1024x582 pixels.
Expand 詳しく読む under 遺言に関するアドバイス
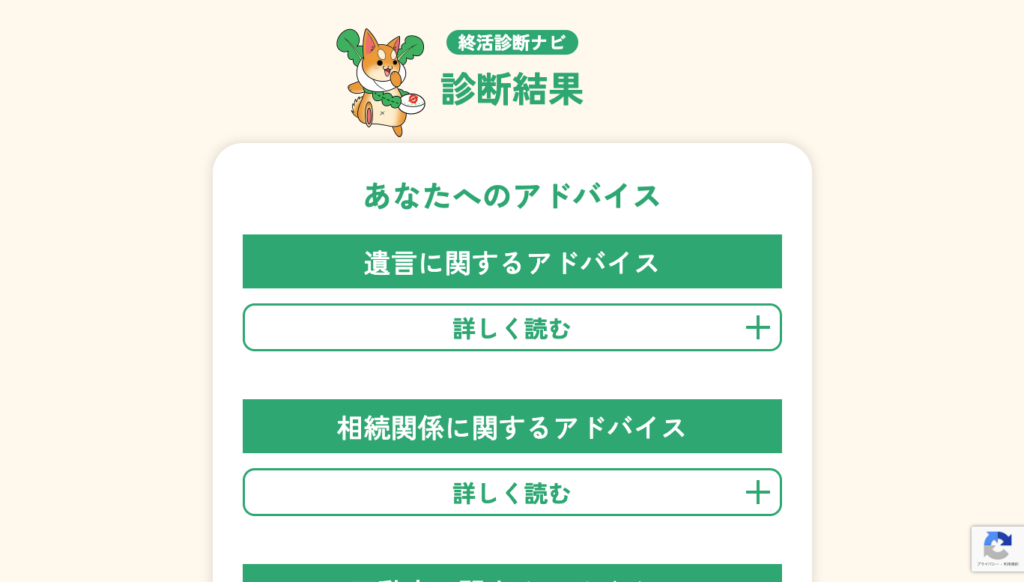click(511, 328)
